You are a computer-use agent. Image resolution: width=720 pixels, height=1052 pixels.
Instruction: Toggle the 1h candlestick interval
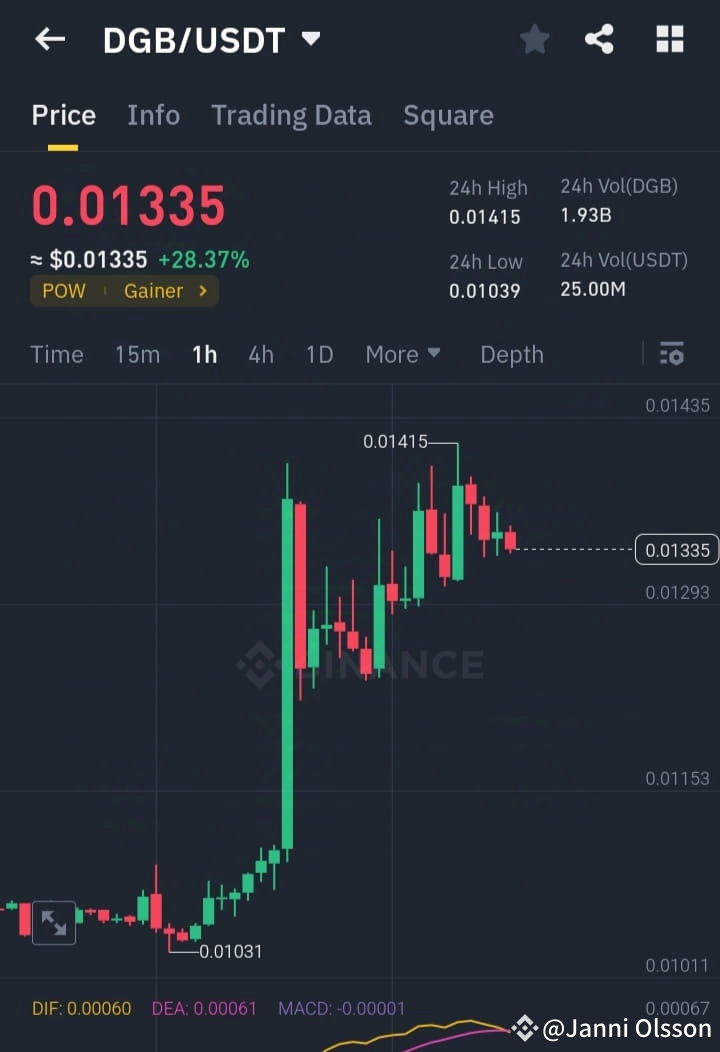pos(204,354)
